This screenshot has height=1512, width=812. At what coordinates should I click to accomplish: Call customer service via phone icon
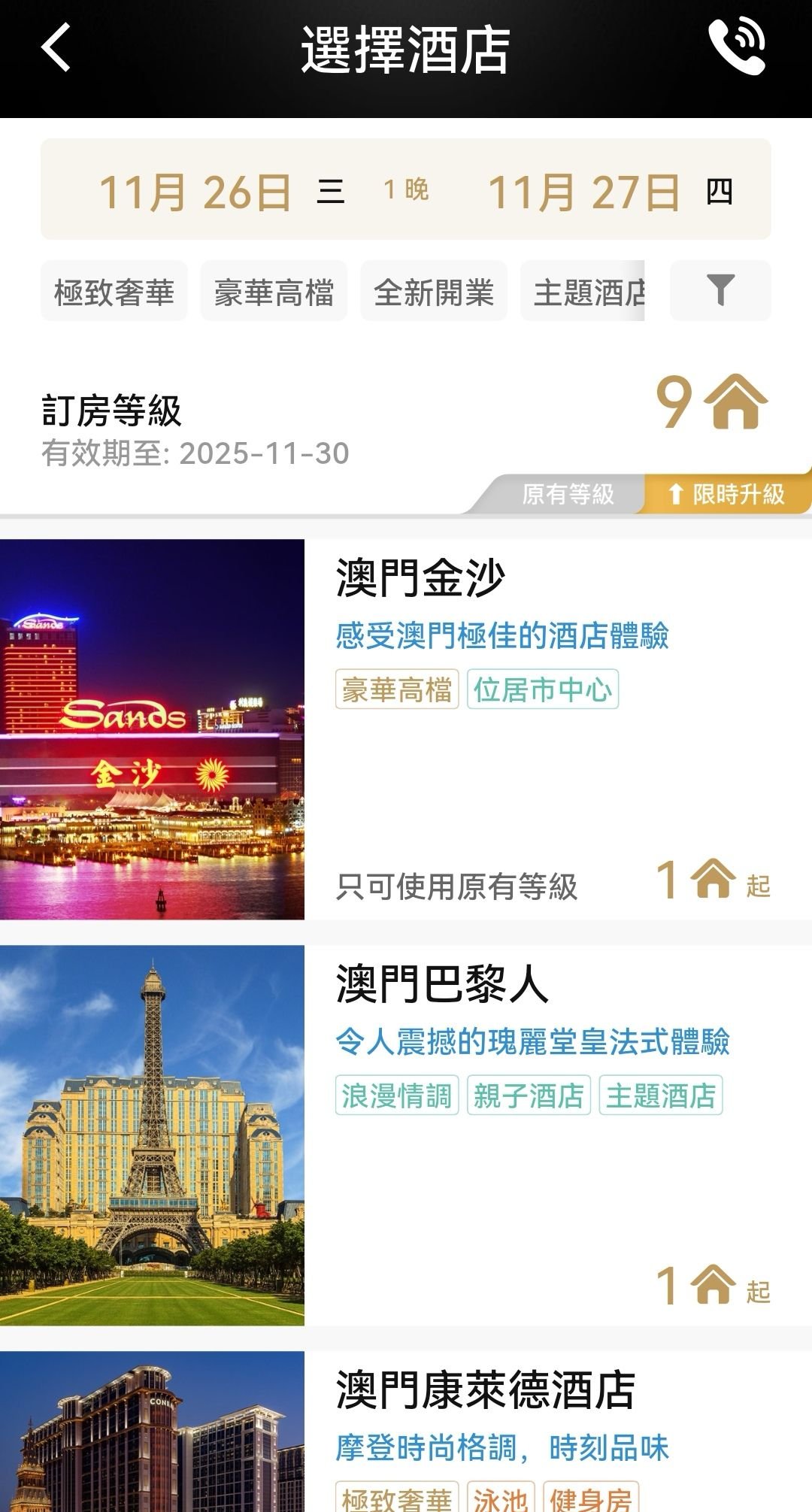736,48
